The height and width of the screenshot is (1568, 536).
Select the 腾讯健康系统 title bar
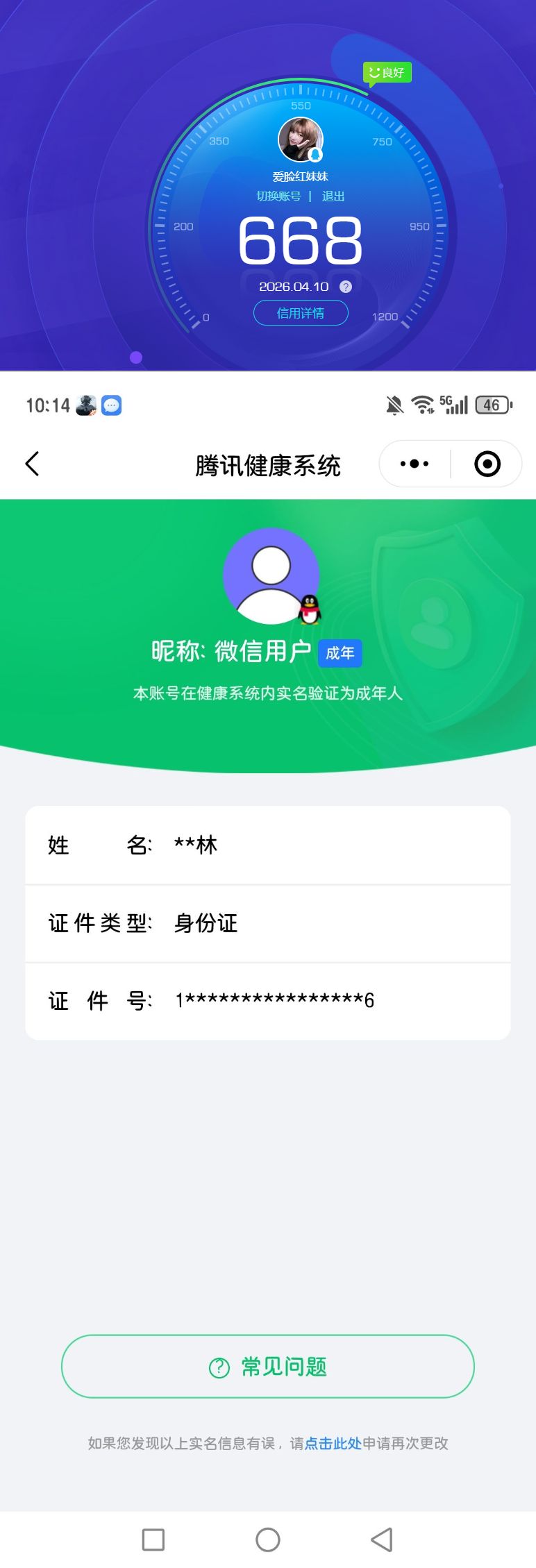[268, 465]
